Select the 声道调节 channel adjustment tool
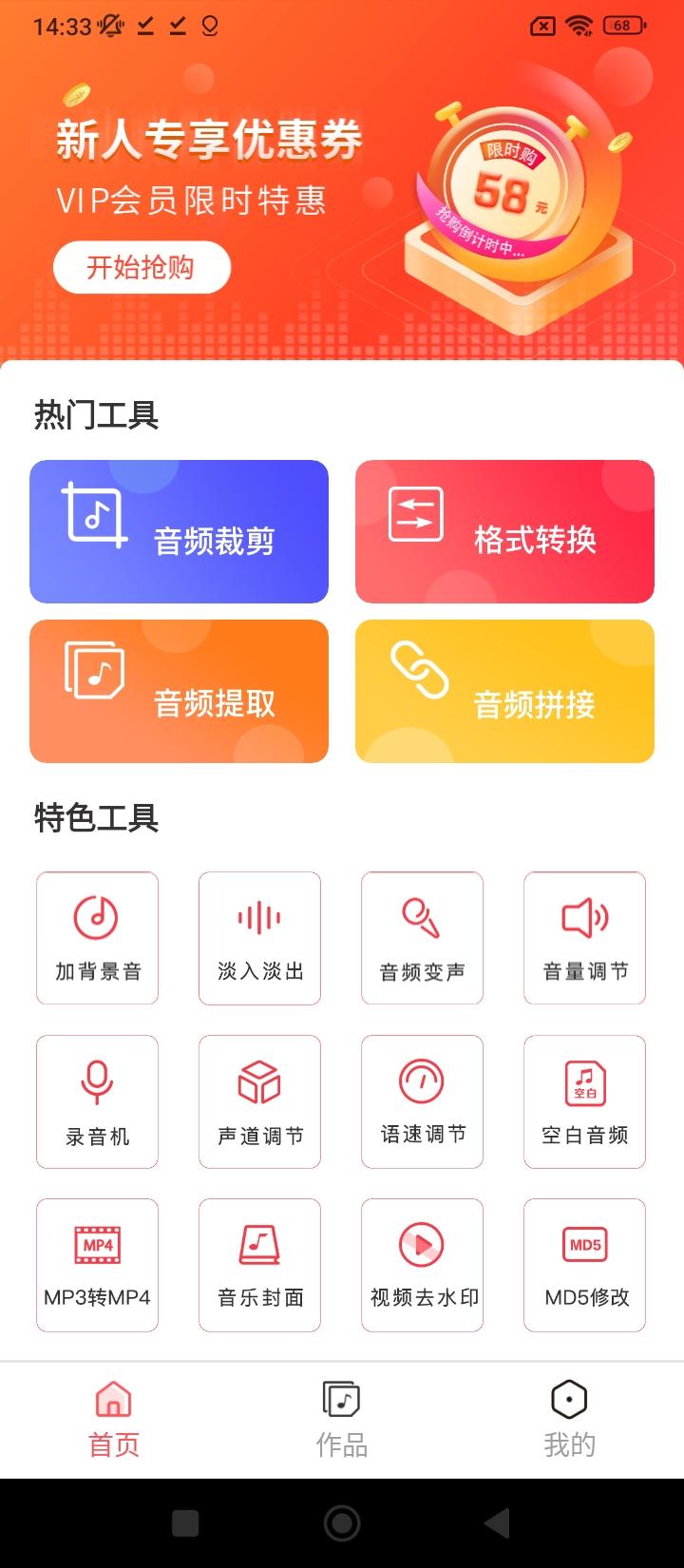The width and height of the screenshot is (684, 1568). coord(259,1101)
